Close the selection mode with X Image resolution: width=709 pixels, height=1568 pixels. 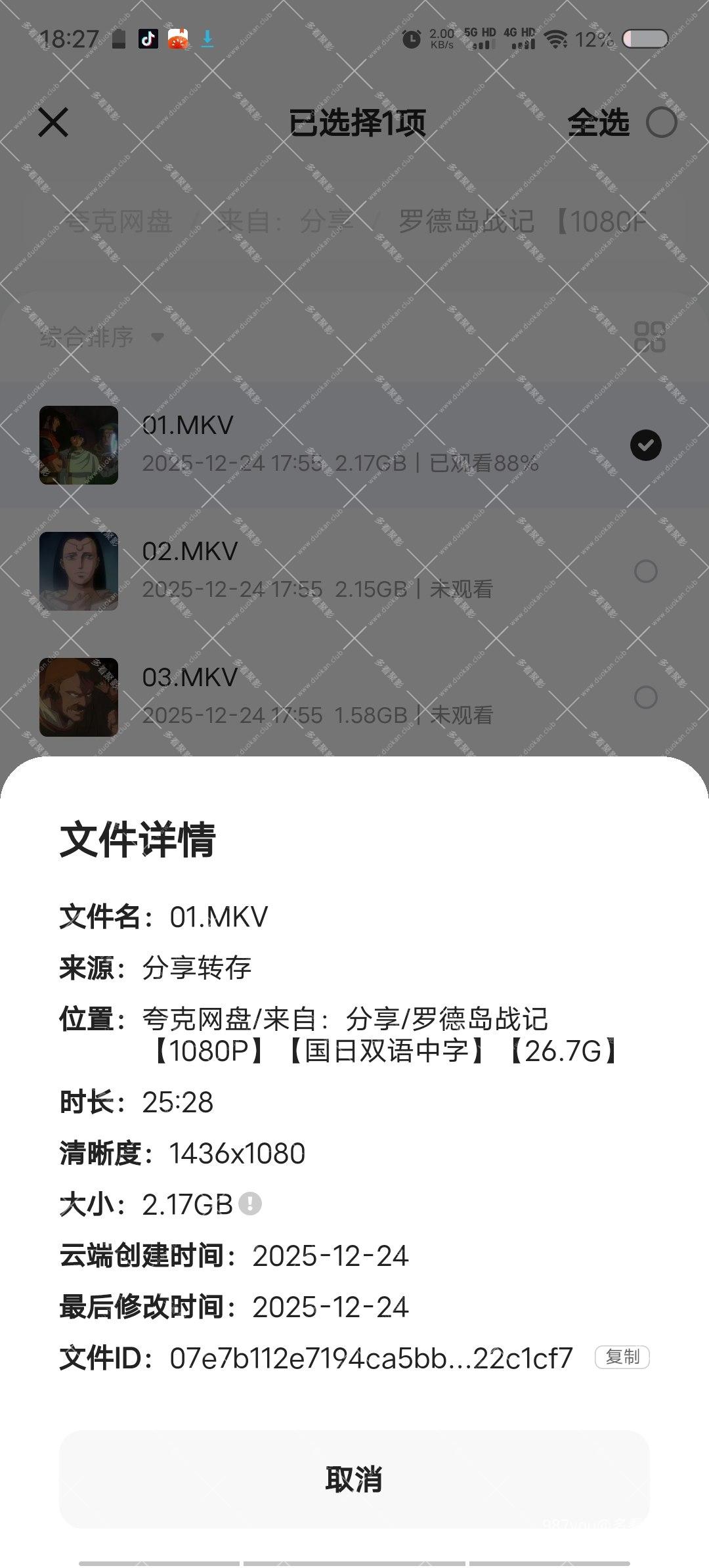(53, 123)
